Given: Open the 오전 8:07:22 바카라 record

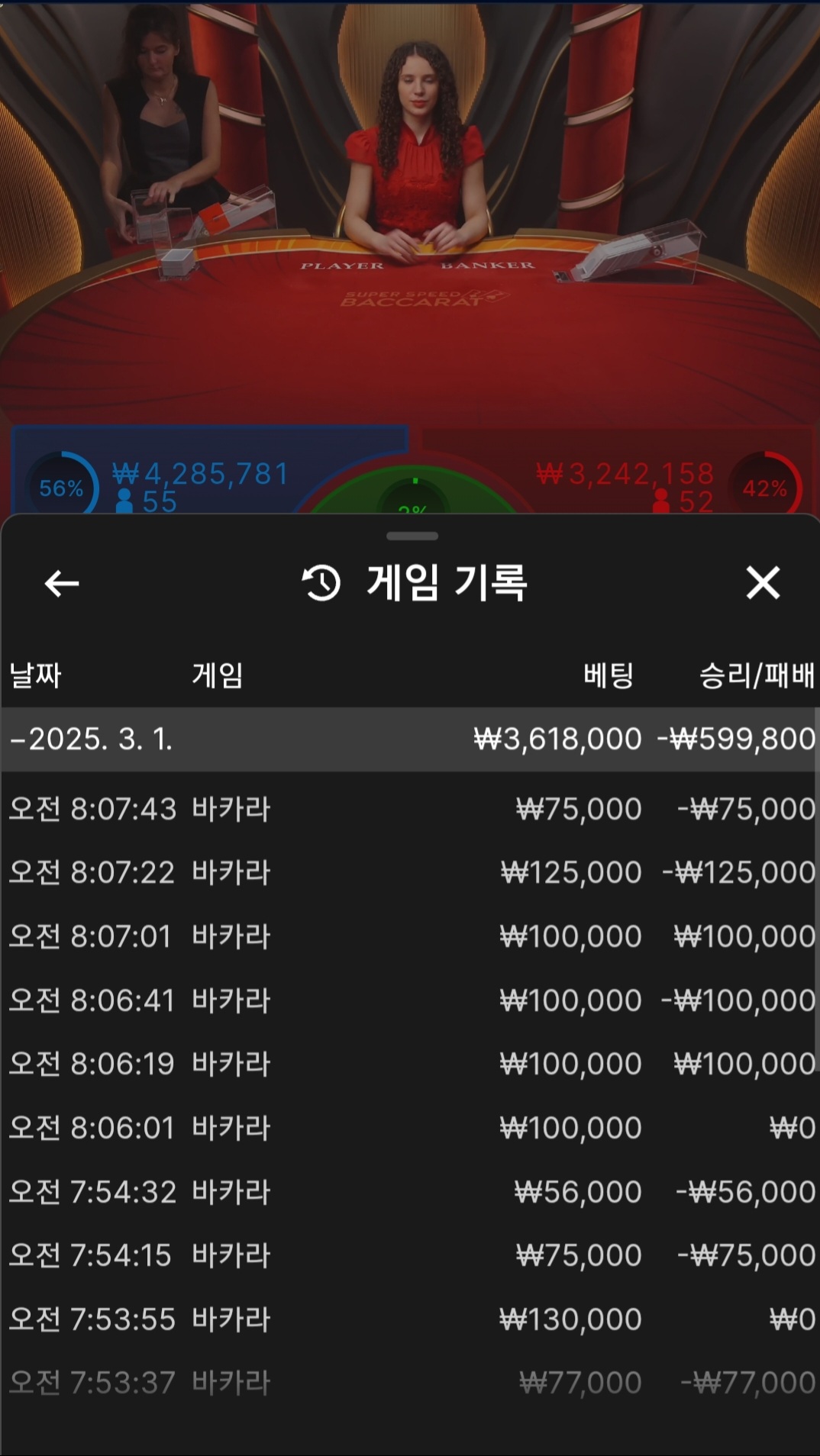Looking at the screenshot, I should coord(410,872).
